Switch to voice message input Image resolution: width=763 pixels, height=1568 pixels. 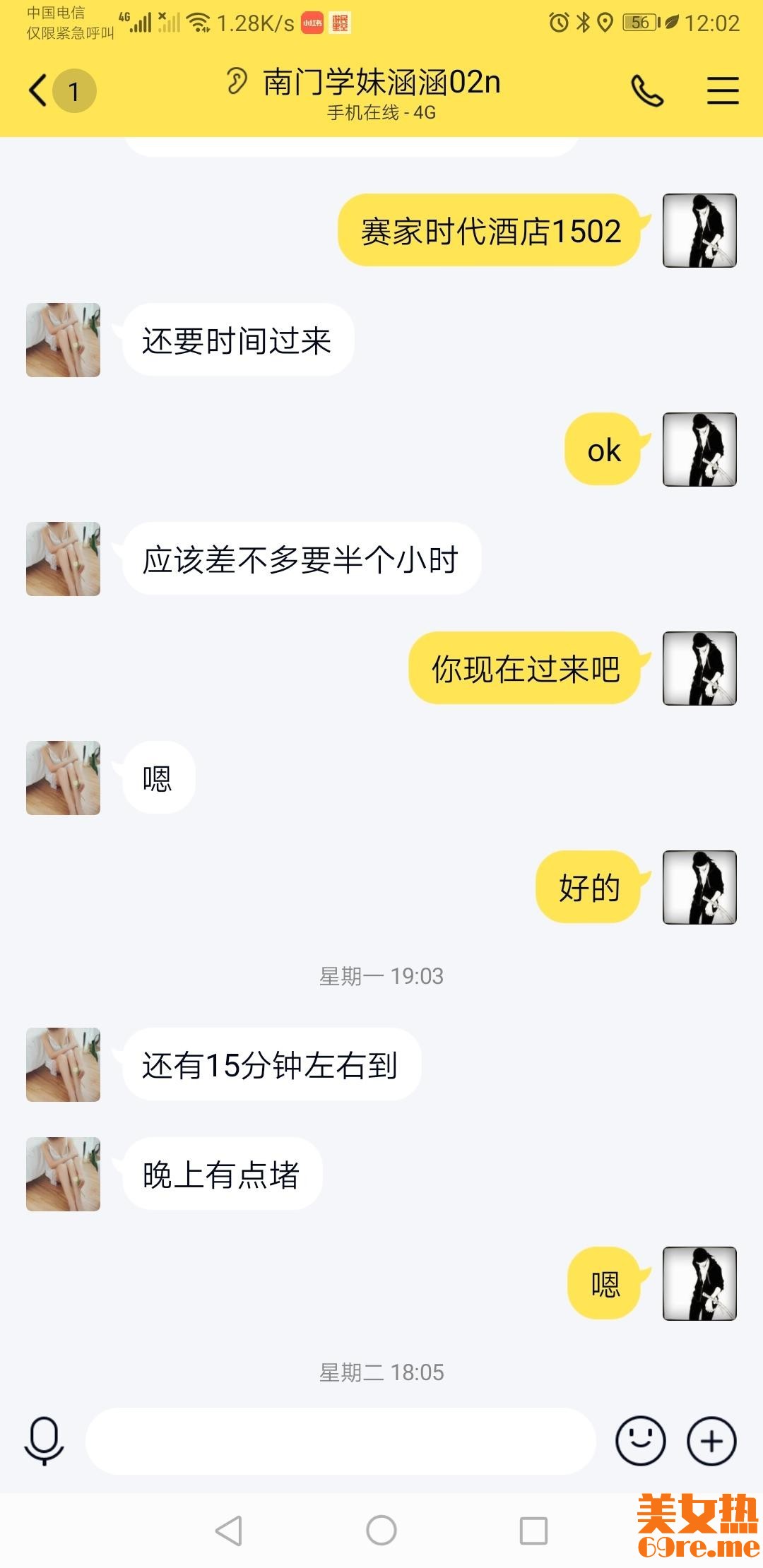(44, 1441)
